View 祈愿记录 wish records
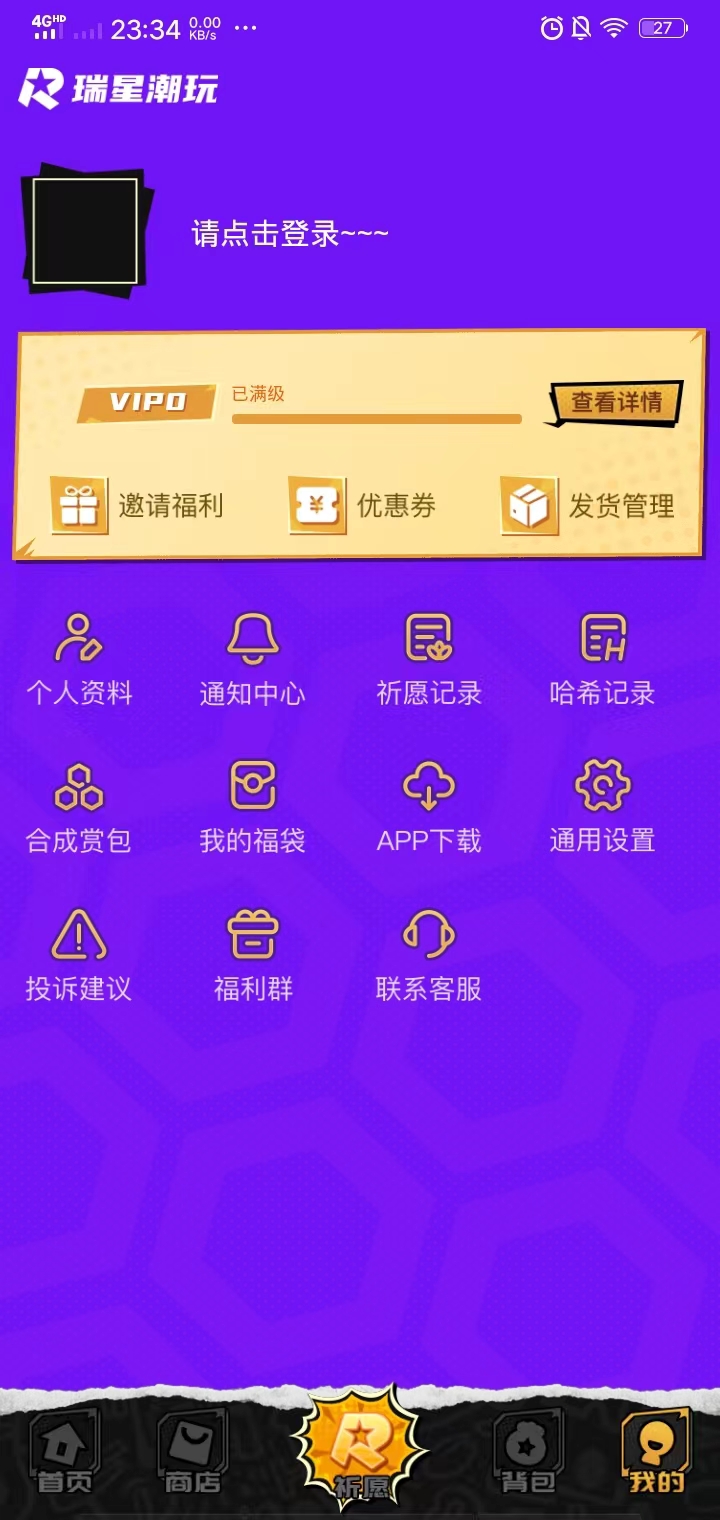The image size is (720, 1520). click(429, 660)
